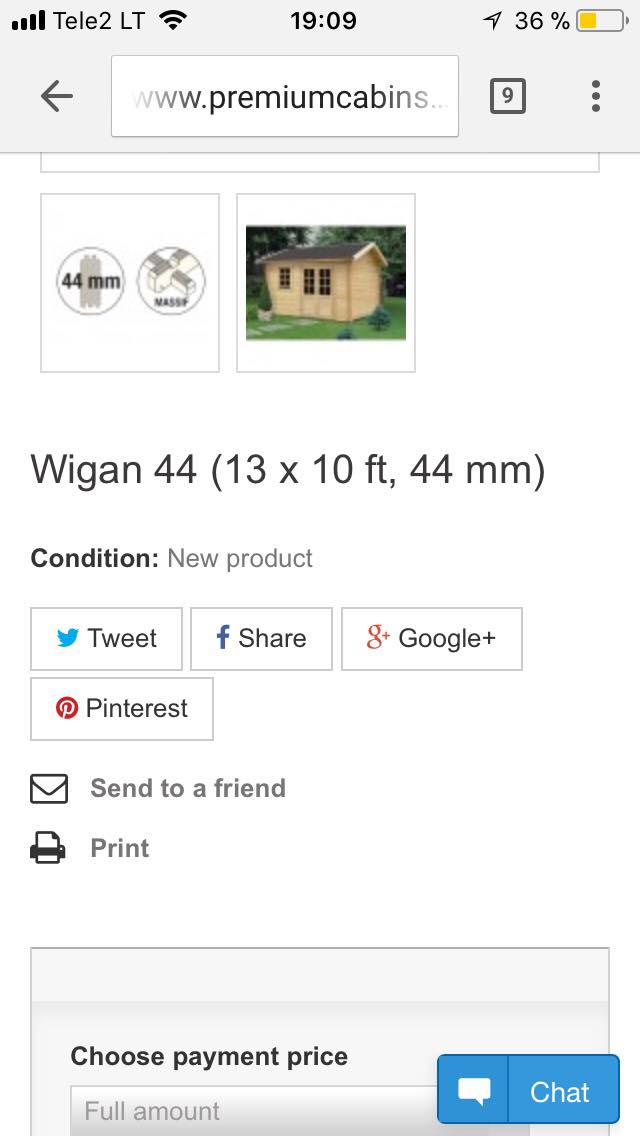Tap the URL address bar
Screen dimensions: 640x1136
click(285, 97)
